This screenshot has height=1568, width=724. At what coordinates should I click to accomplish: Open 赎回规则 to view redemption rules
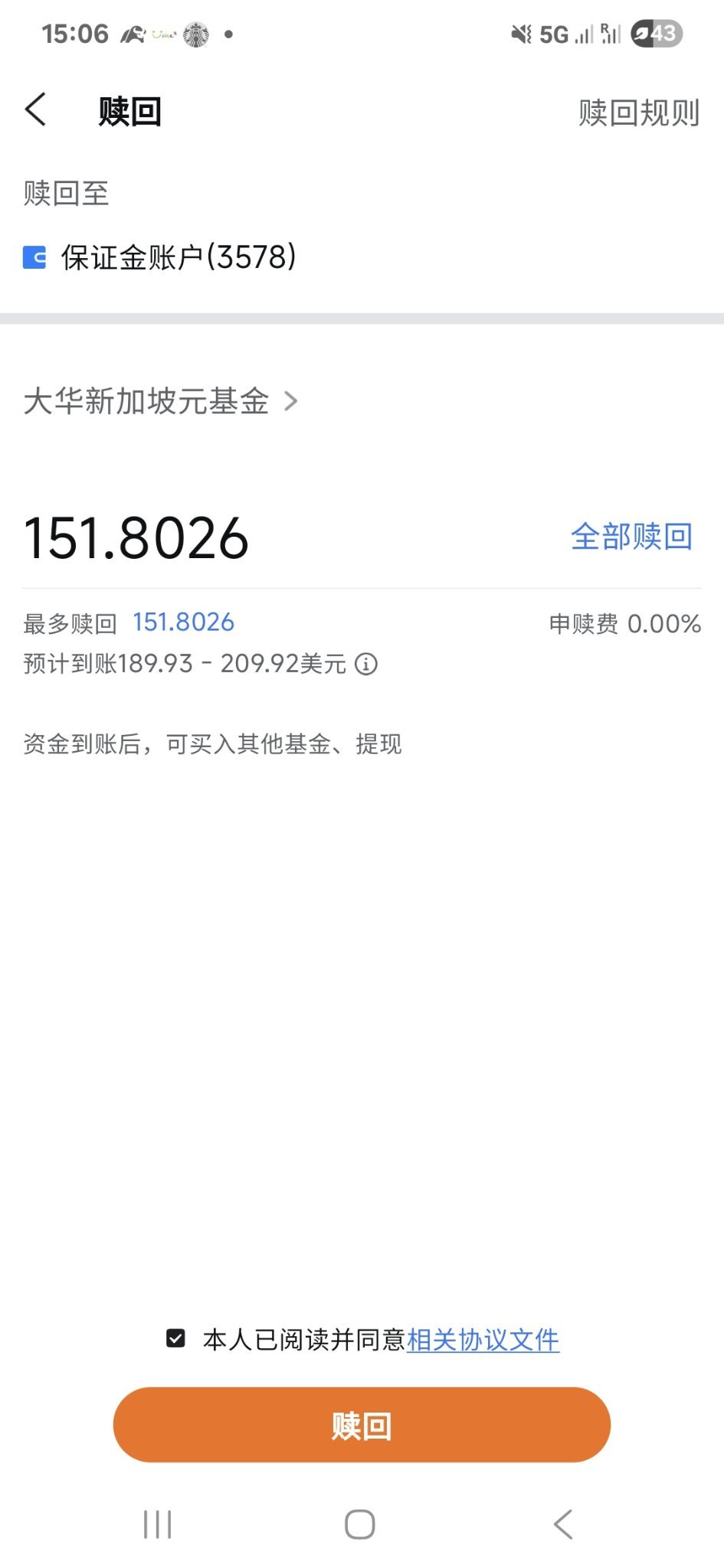point(640,110)
